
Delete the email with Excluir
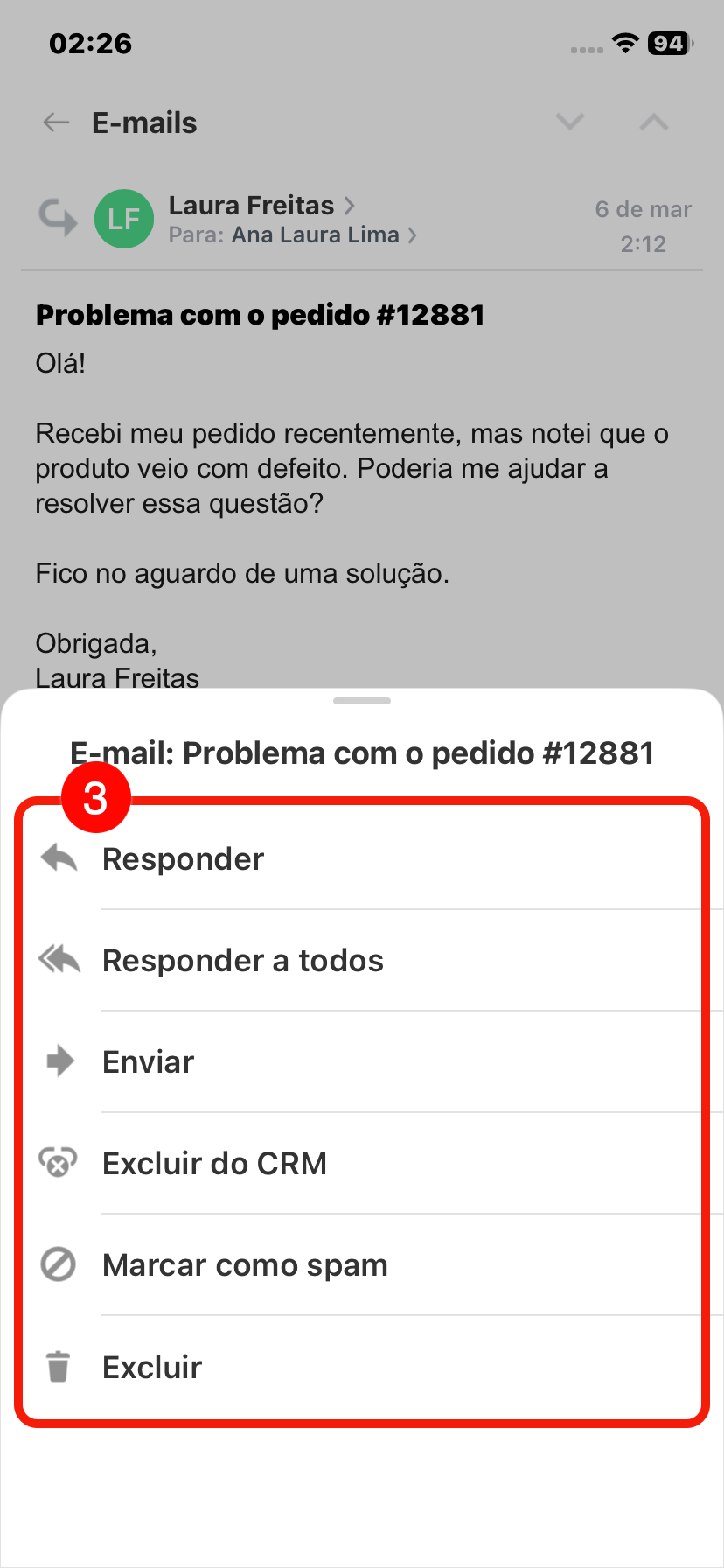[152, 1367]
